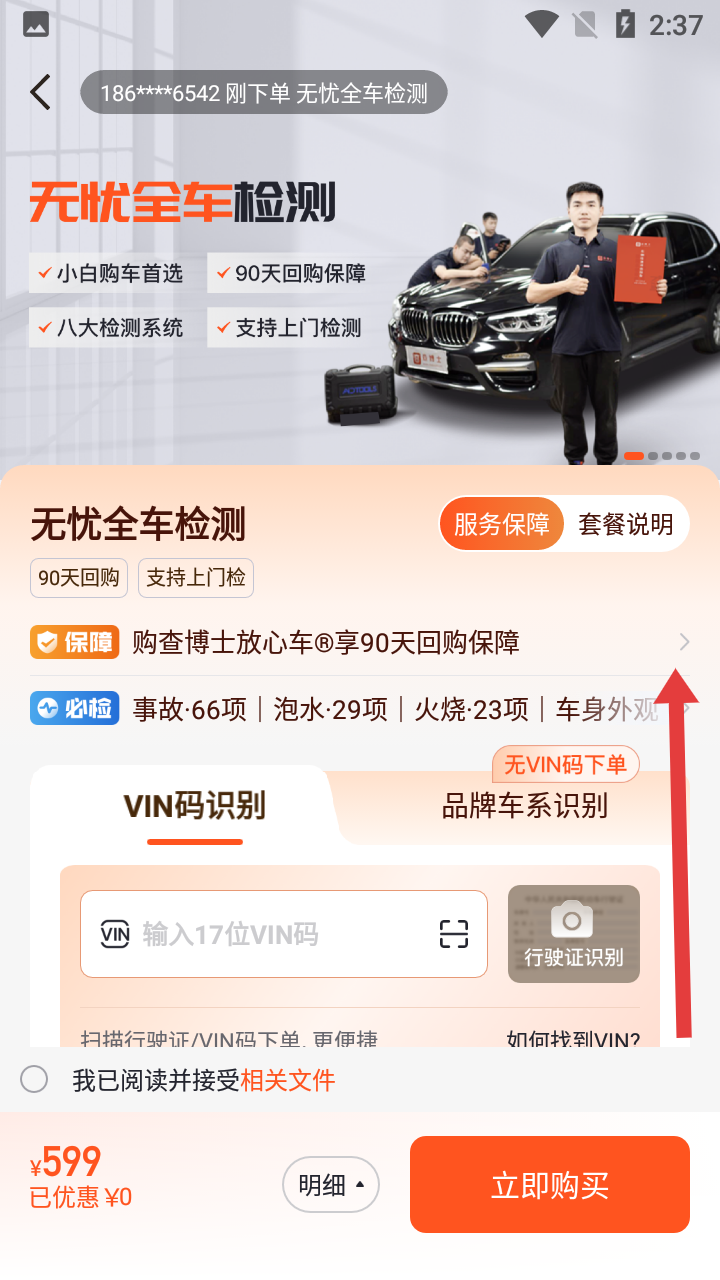The height and width of the screenshot is (1280, 720).
Task: Open the 如何找到VIN? help link
Action: point(573,1040)
